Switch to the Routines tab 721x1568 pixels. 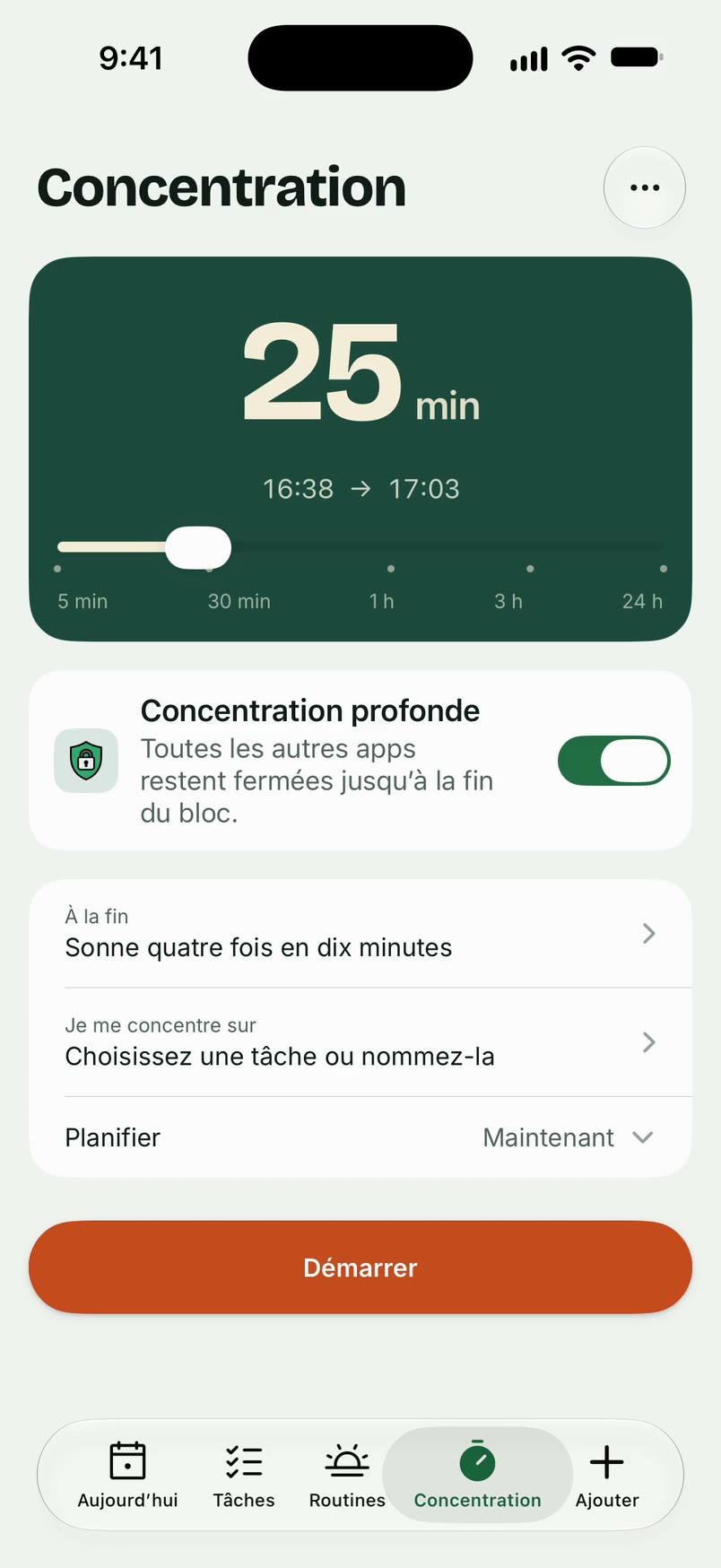pyautogui.click(x=347, y=1476)
